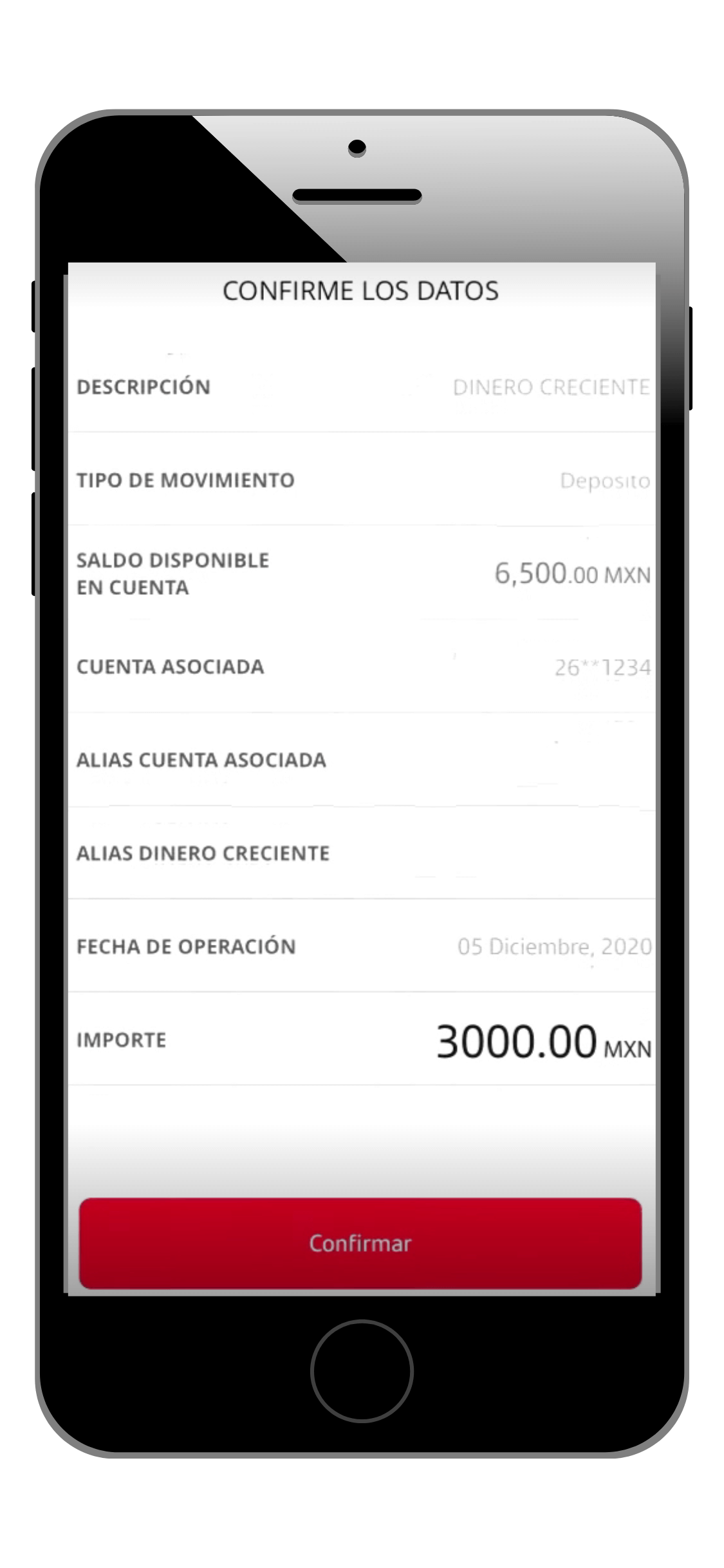Screen dimensions: 724x1568
Task: Select the FECHA DE OPERACIÓN row
Action: [360, 946]
